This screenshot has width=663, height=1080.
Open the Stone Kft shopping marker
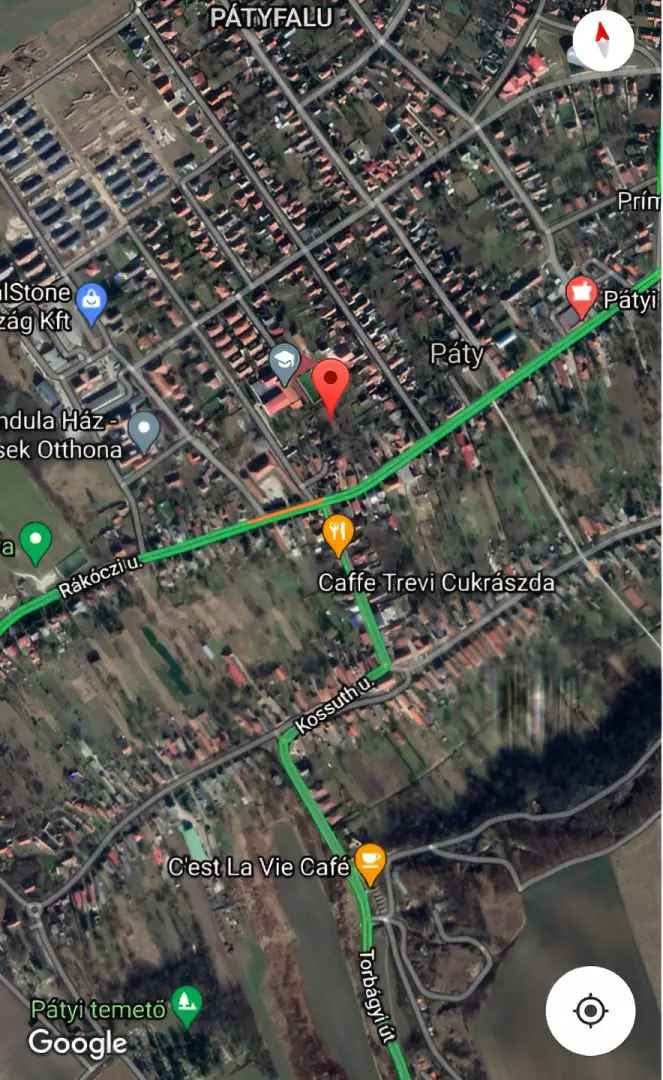(92, 303)
